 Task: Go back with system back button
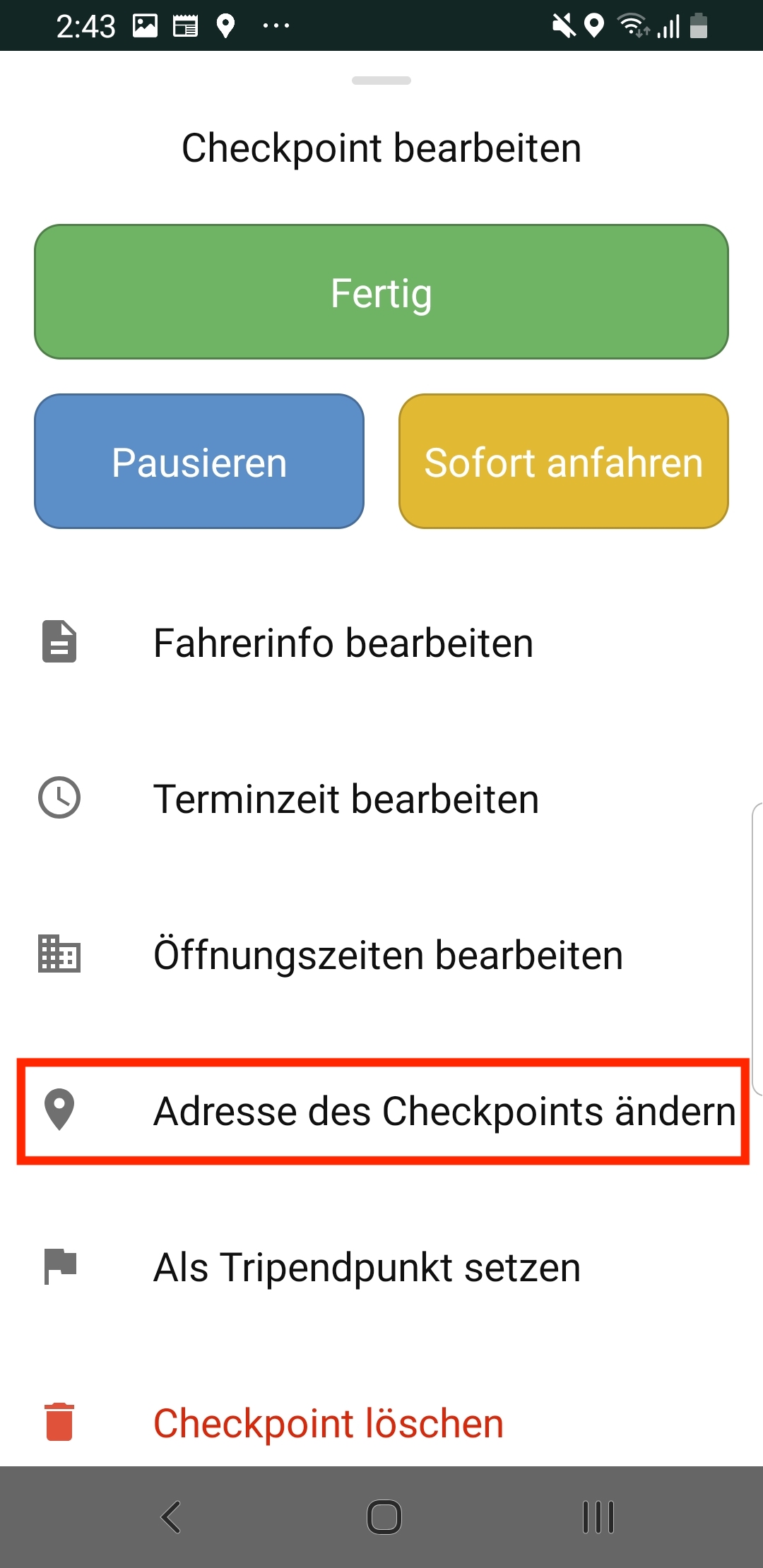tap(172, 1516)
